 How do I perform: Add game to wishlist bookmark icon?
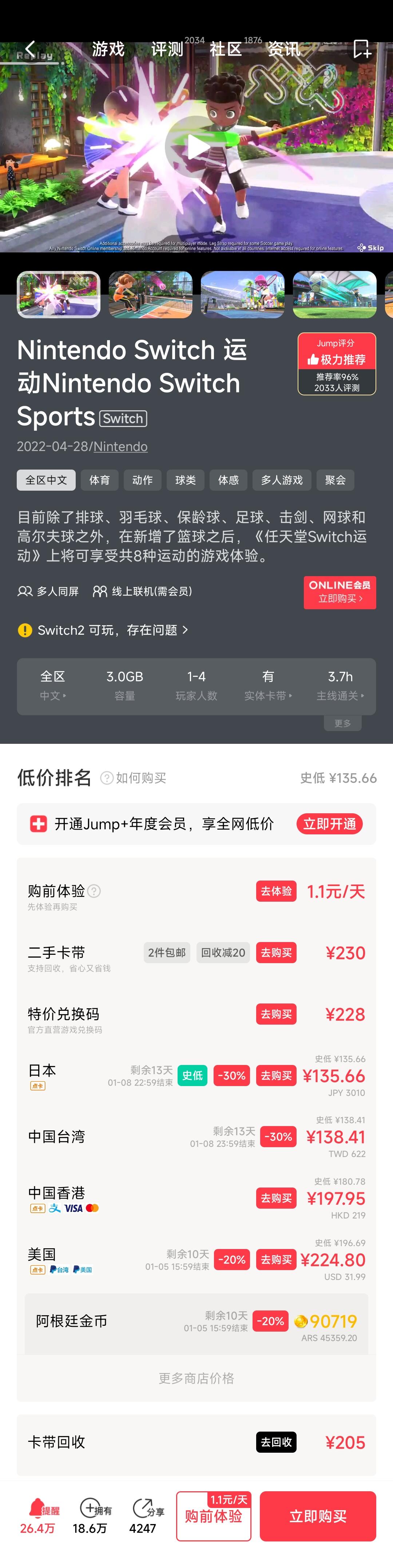(361, 49)
